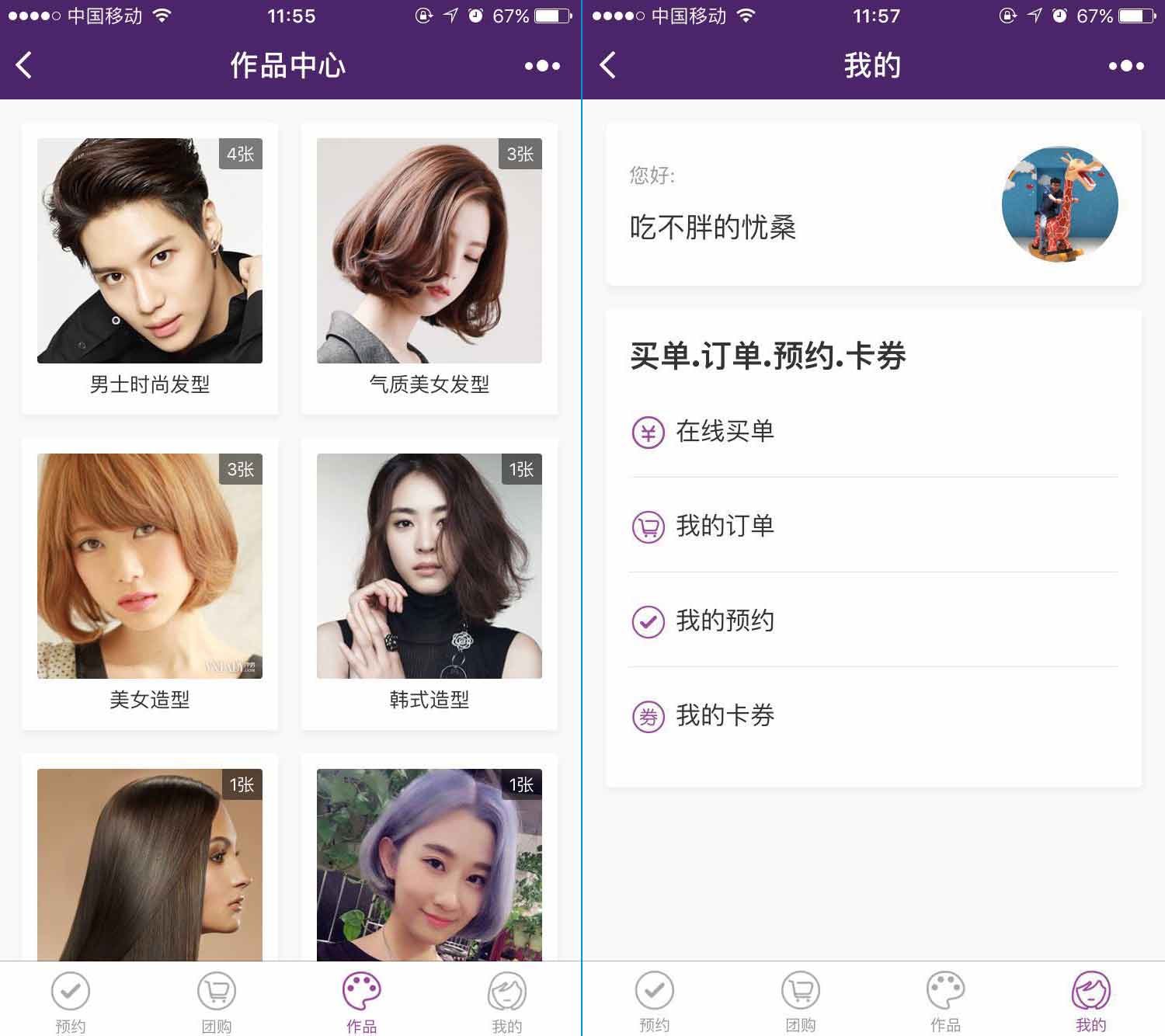Go back from the 我的 screen
Viewport: 1165px width, 1036px height.
[608, 65]
